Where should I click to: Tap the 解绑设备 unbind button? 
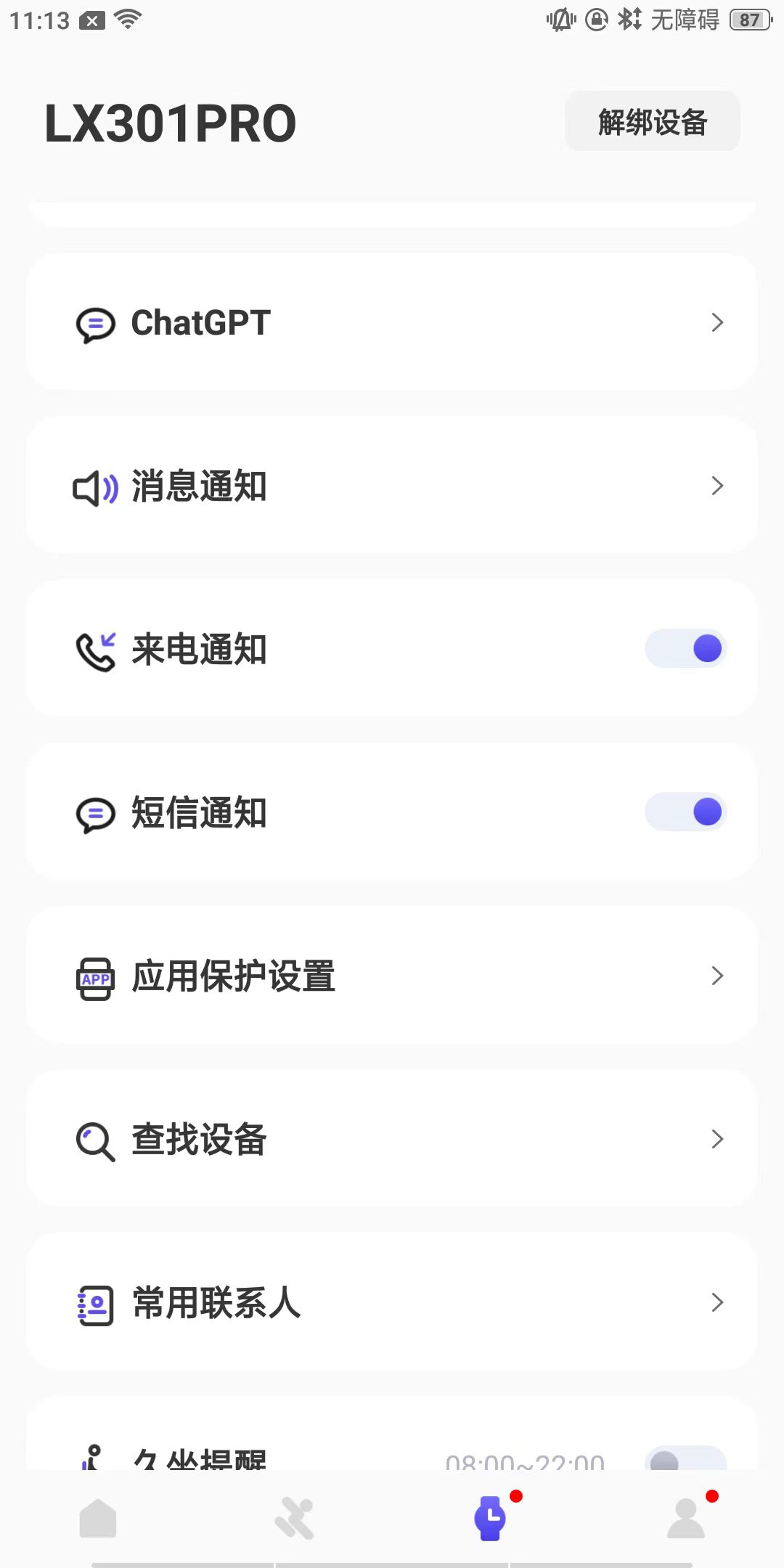point(652,121)
